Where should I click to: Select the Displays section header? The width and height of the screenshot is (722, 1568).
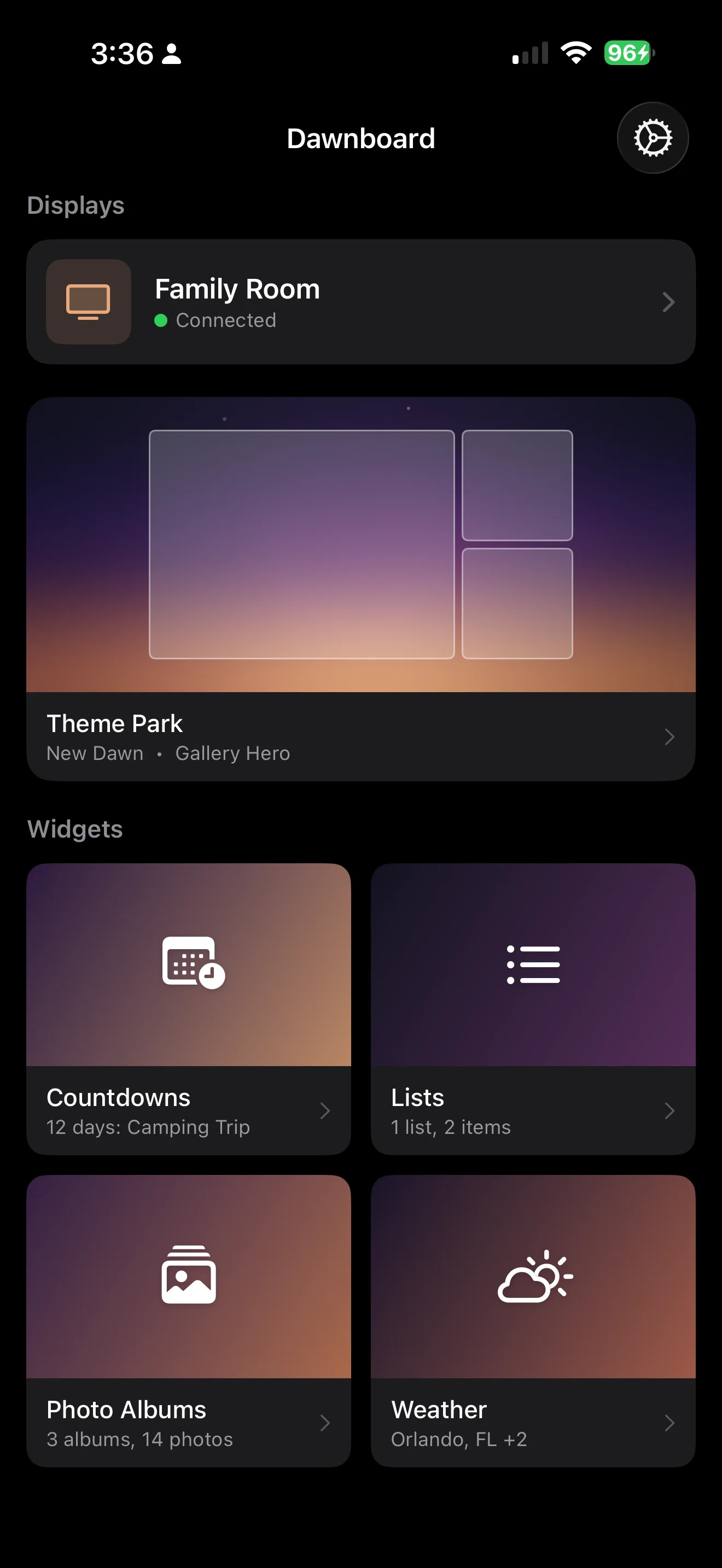pos(75,205)
